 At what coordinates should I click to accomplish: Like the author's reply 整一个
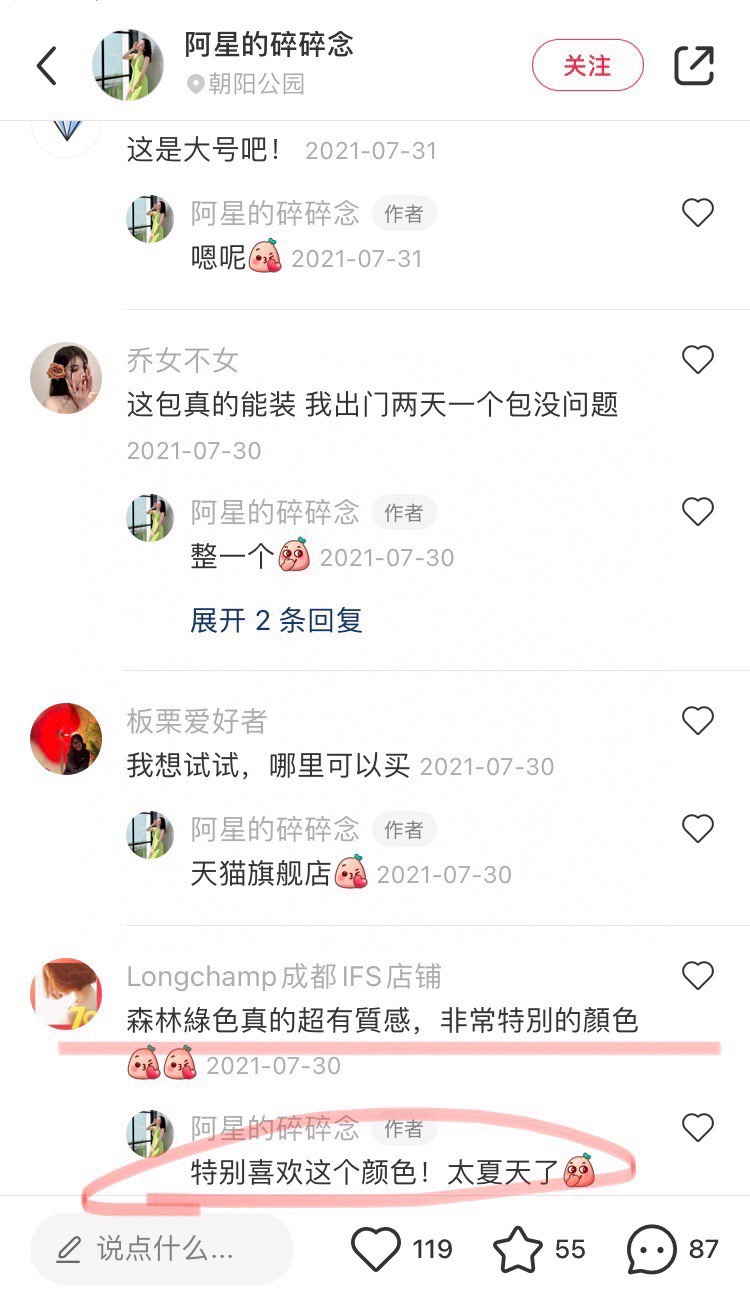[697, 512]
